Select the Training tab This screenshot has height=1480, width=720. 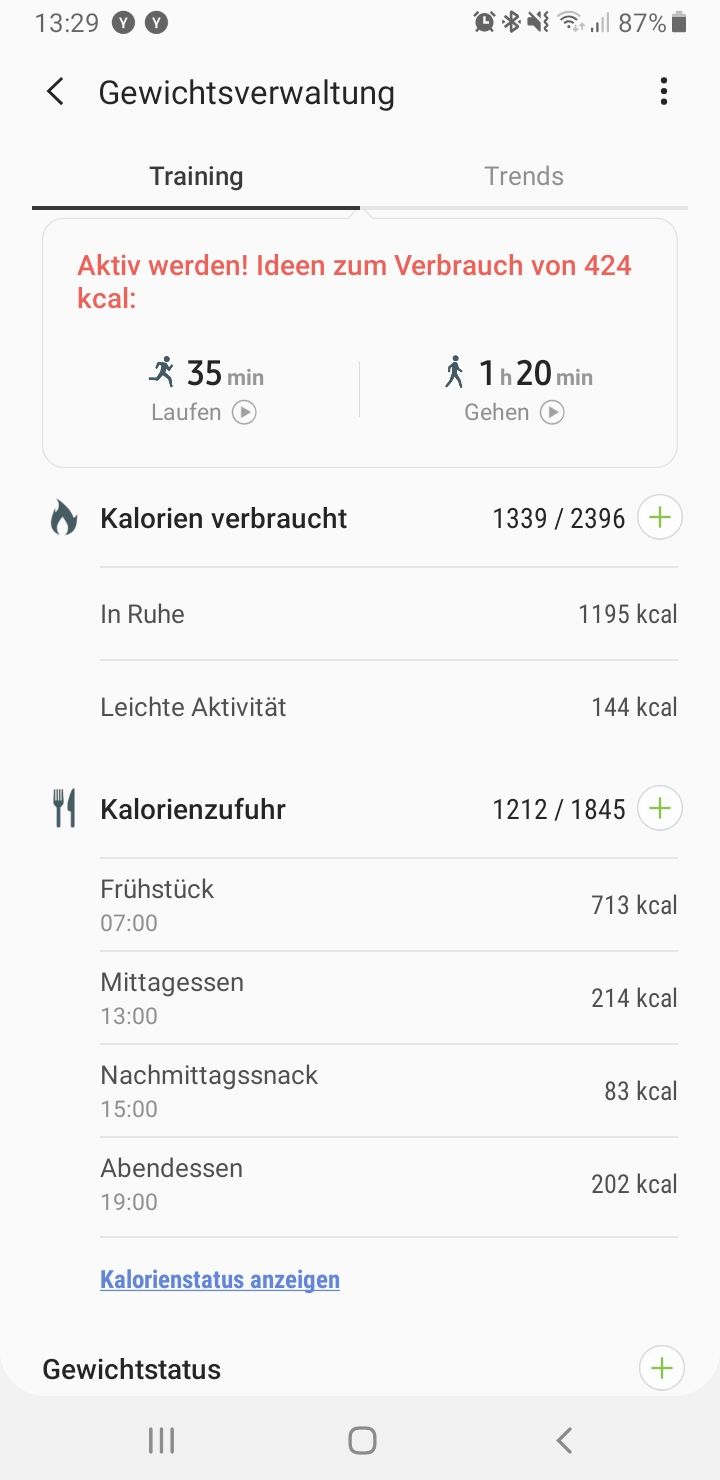[x=196, y=177]
